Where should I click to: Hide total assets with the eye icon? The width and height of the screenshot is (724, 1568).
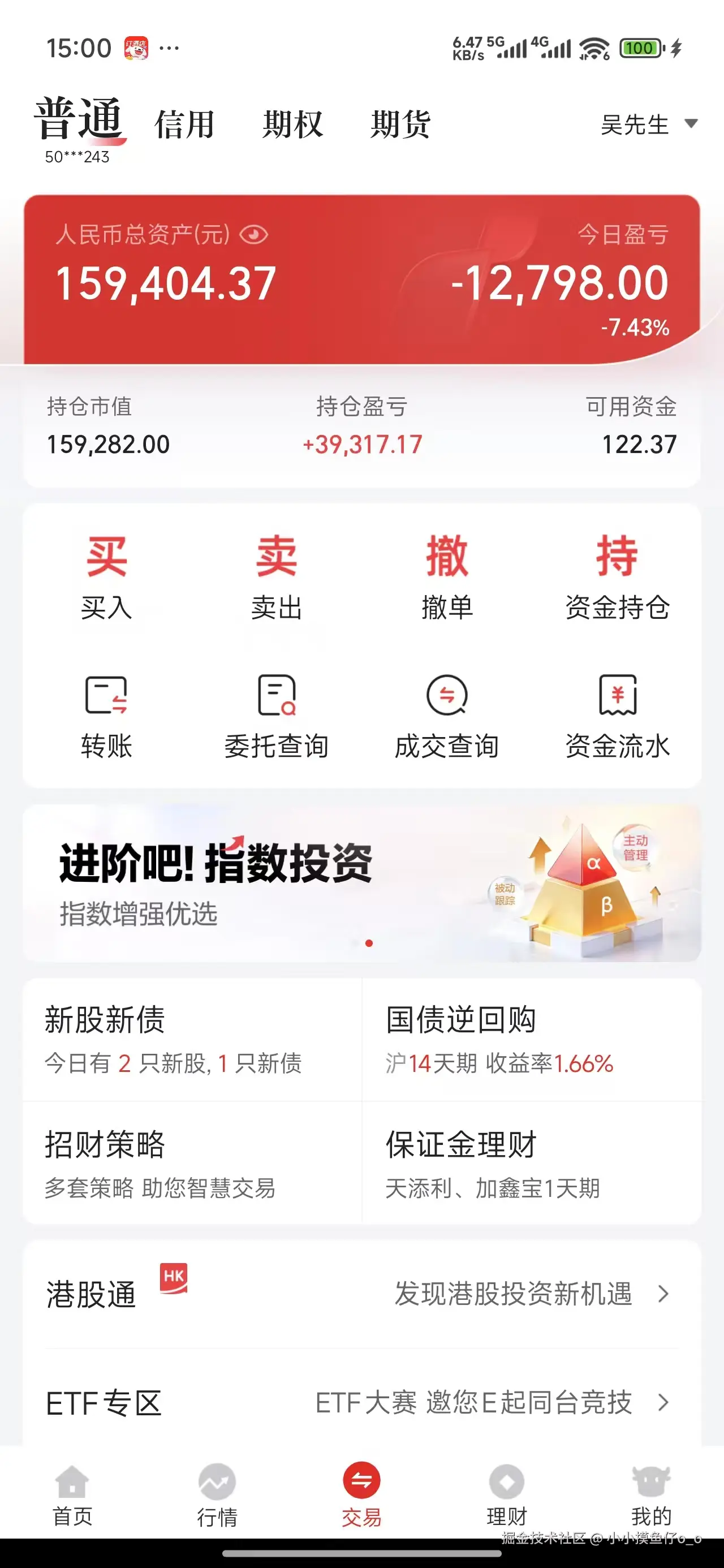(253, 235)
